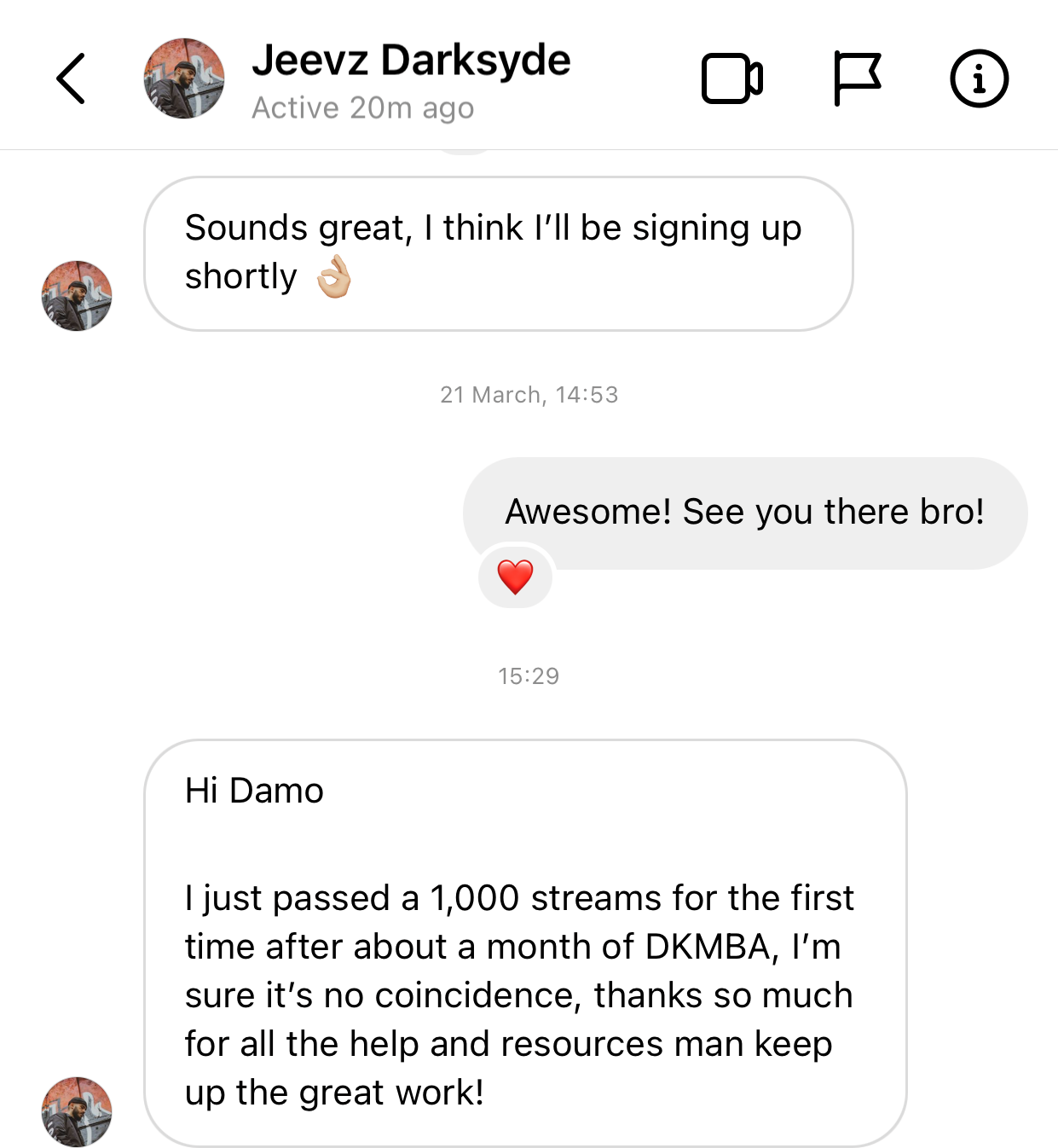This screenshot has width=1058, height=1148.
Task: Start a video call with Jeevz Darksyde
Action: (x=731, y=78)
